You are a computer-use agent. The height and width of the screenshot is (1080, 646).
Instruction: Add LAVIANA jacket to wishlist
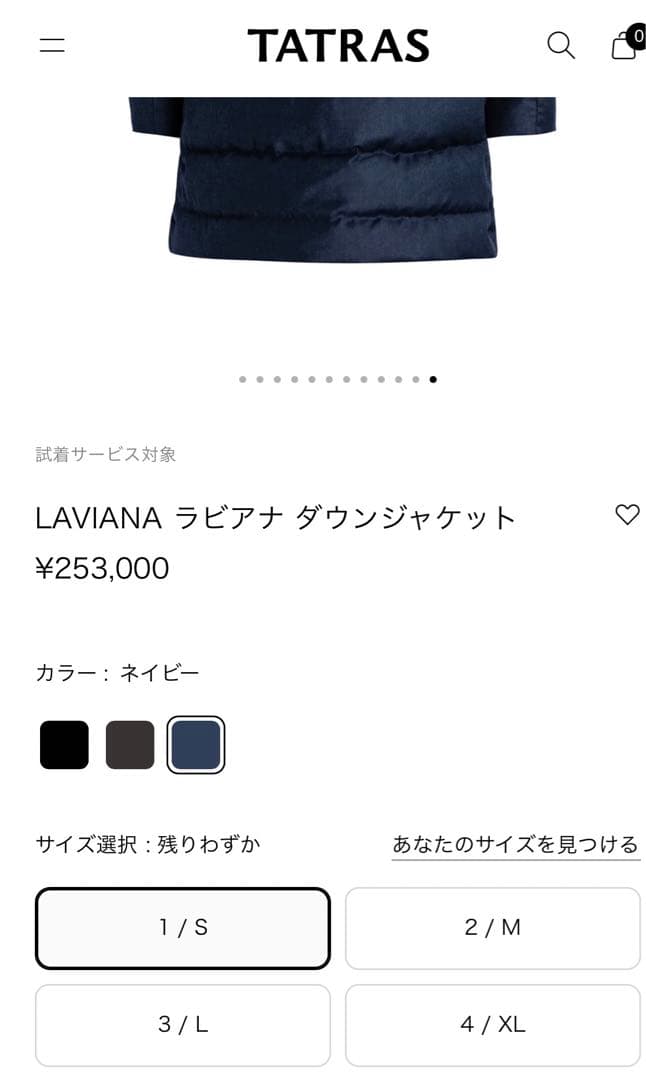[x=627, y=515]
